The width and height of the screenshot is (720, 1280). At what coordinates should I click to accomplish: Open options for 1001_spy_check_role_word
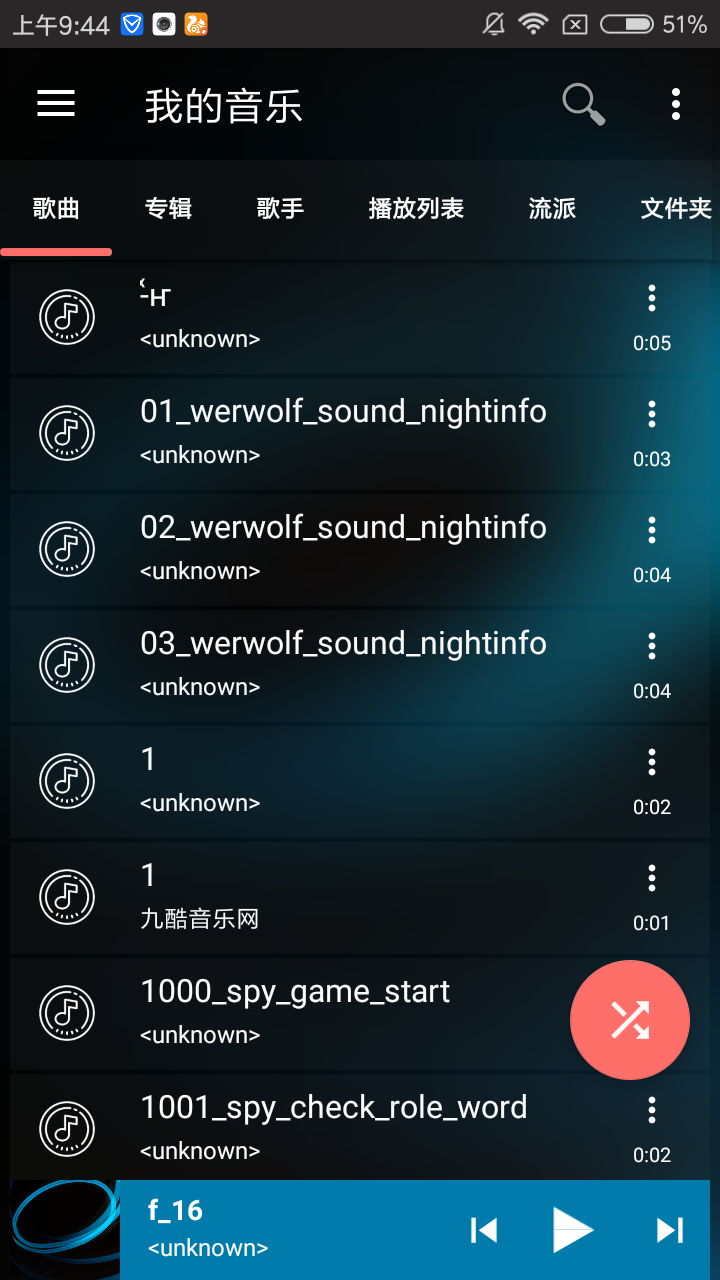(652, 1110)
